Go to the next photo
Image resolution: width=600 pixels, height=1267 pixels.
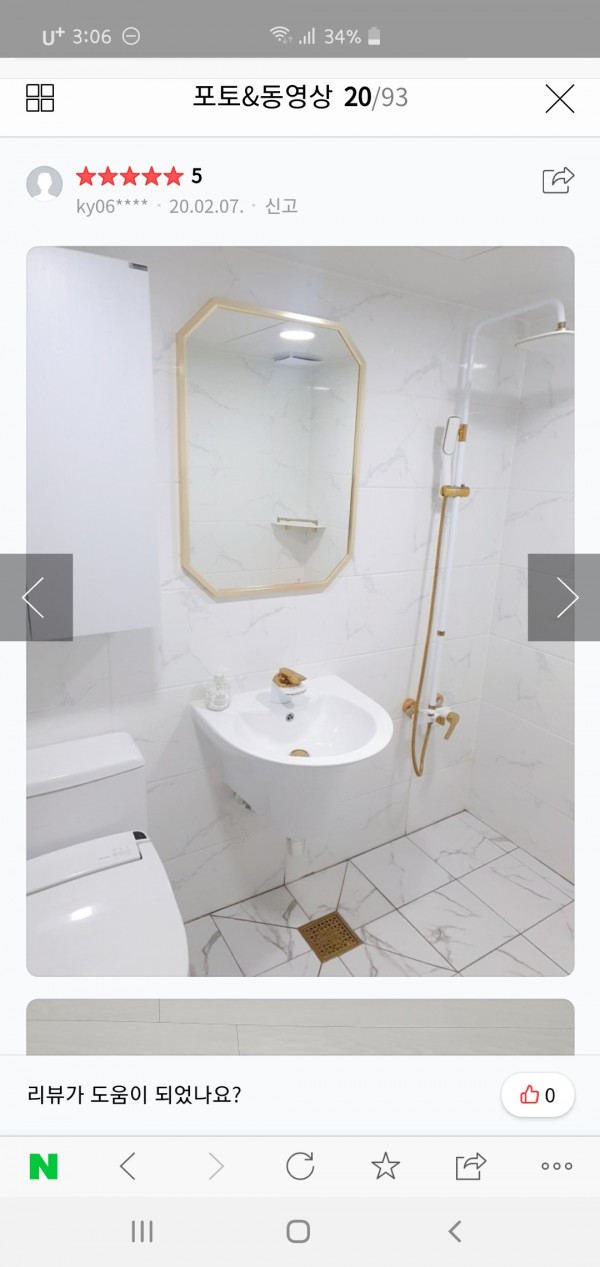564,597
